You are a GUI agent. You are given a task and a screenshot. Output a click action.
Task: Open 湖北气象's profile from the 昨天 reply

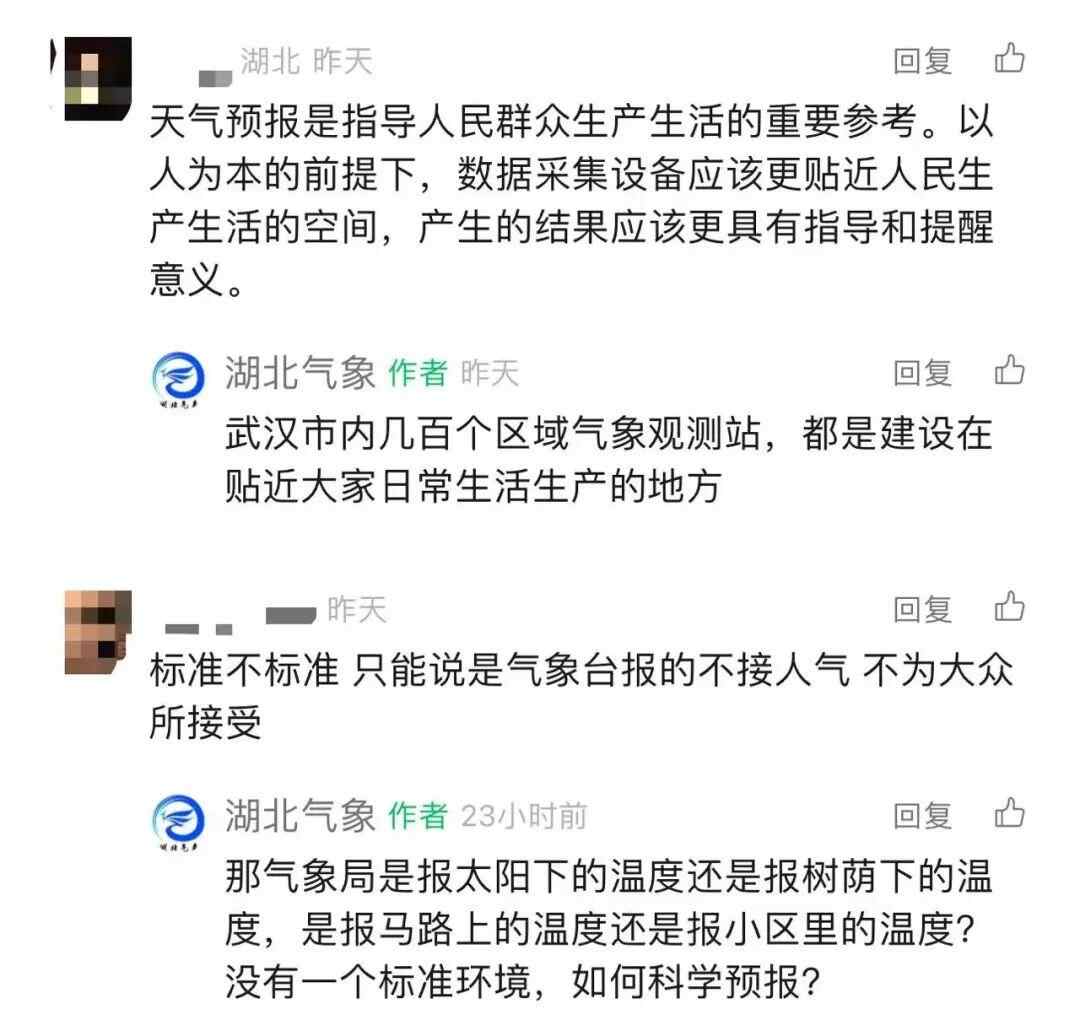tap(179, 382)
